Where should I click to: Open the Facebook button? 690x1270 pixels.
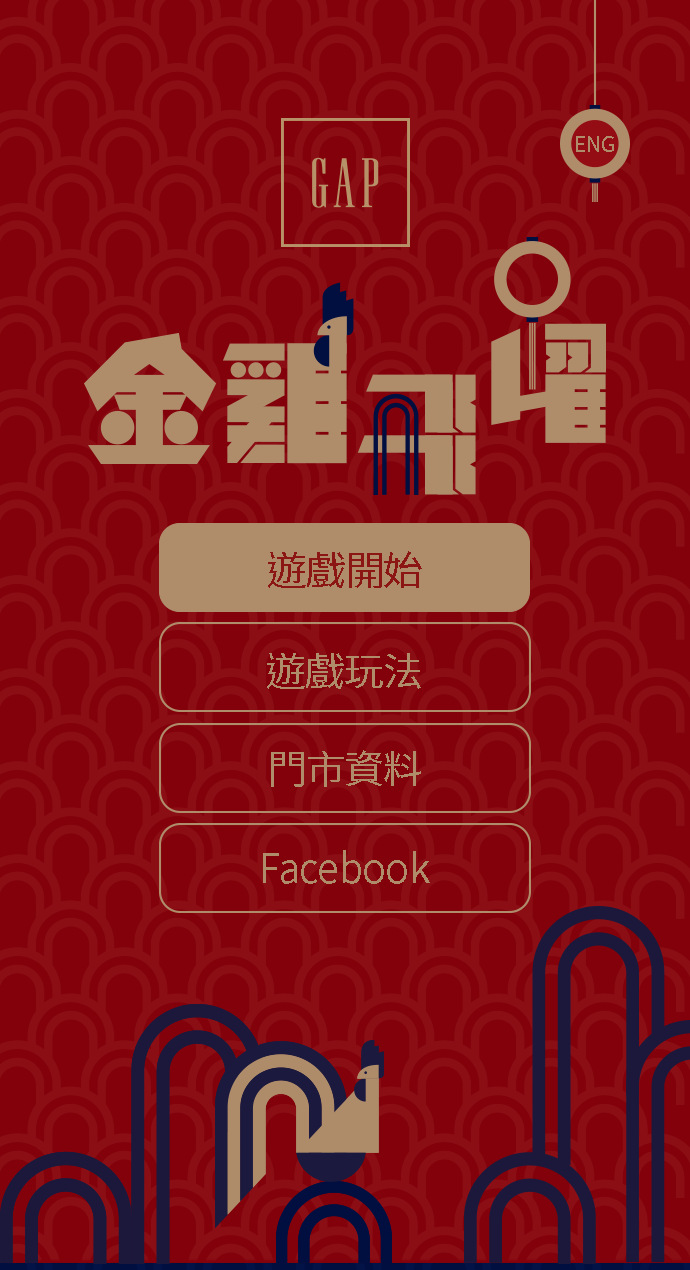click(344, 868)
